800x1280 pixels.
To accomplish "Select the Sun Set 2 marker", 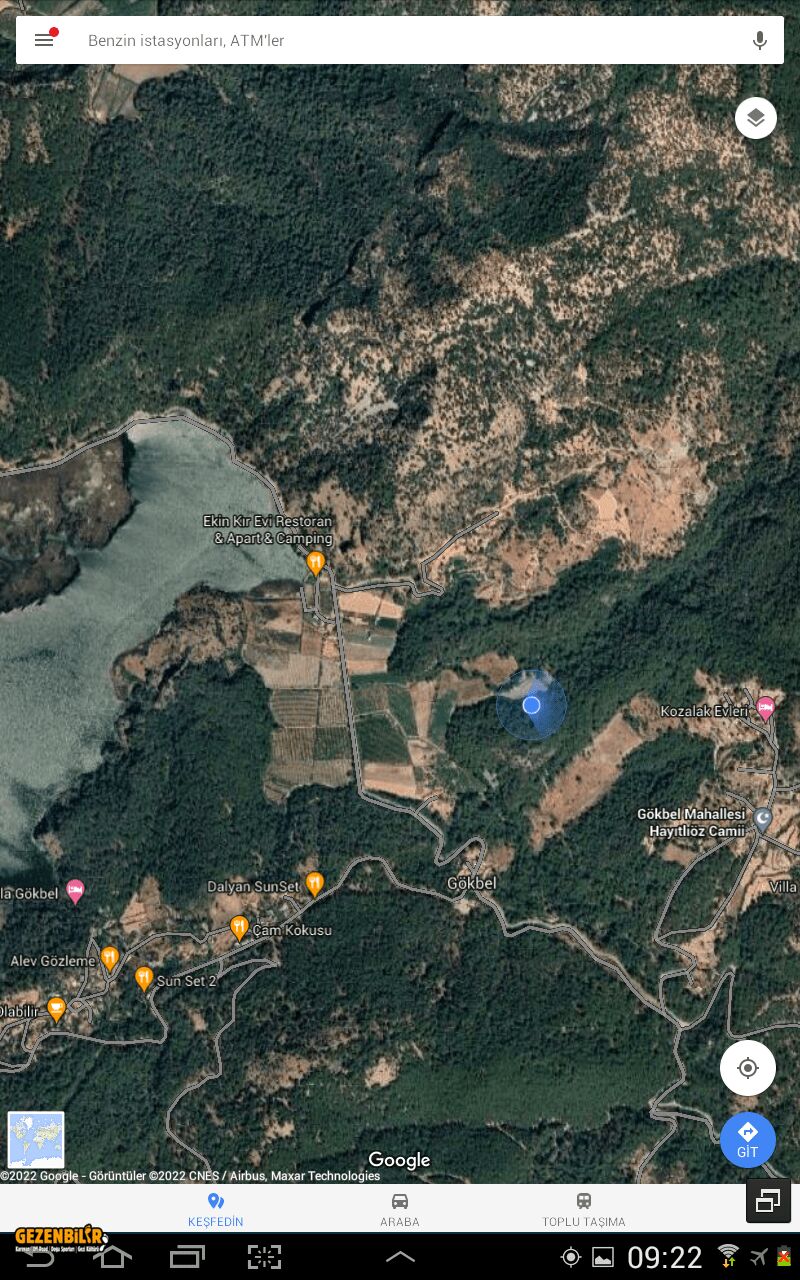I will (x=144, y=978).
